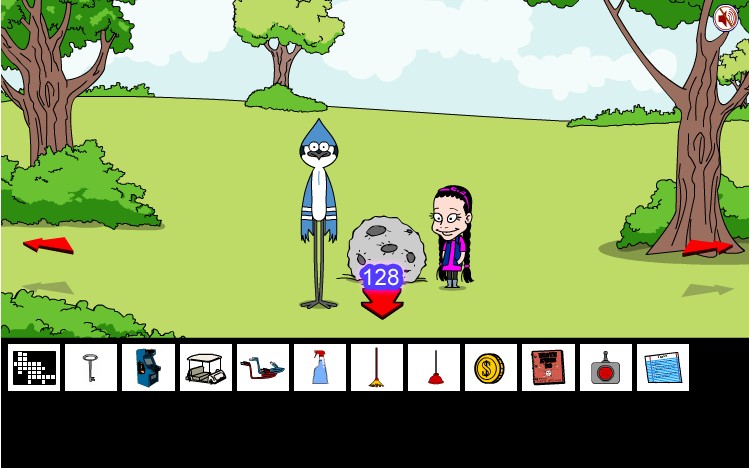Talk to the girl with purple headband
Viewport: 749px width, 468px height.
(452, 235)
